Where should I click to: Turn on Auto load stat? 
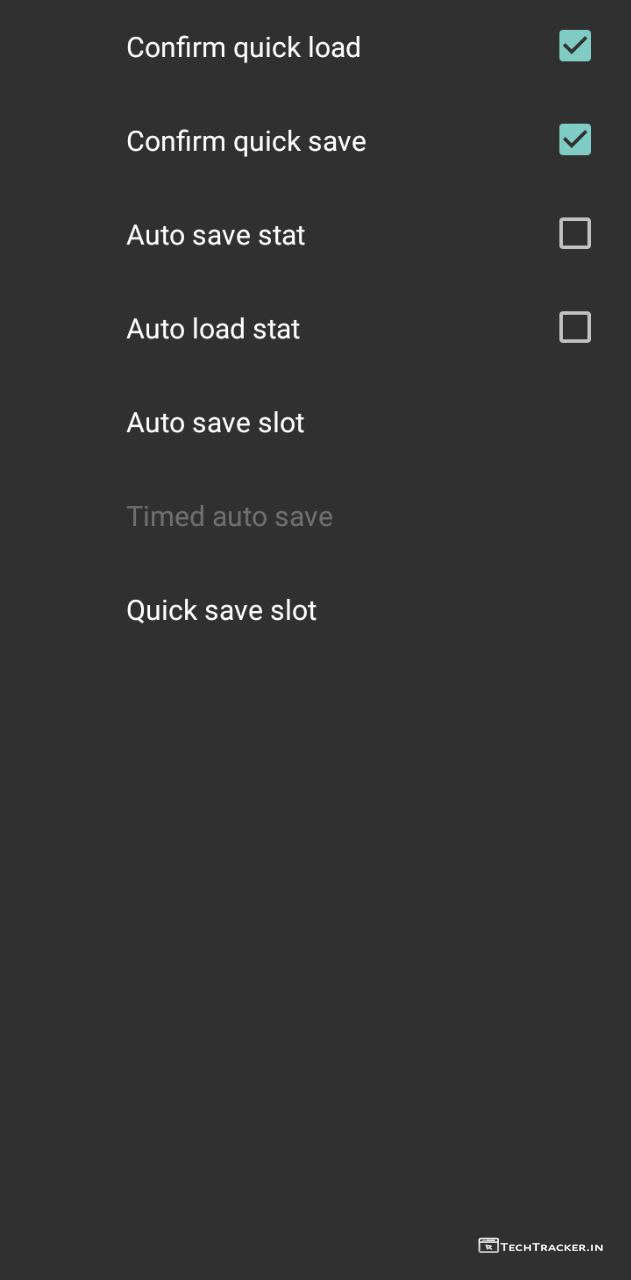point(574,328)
